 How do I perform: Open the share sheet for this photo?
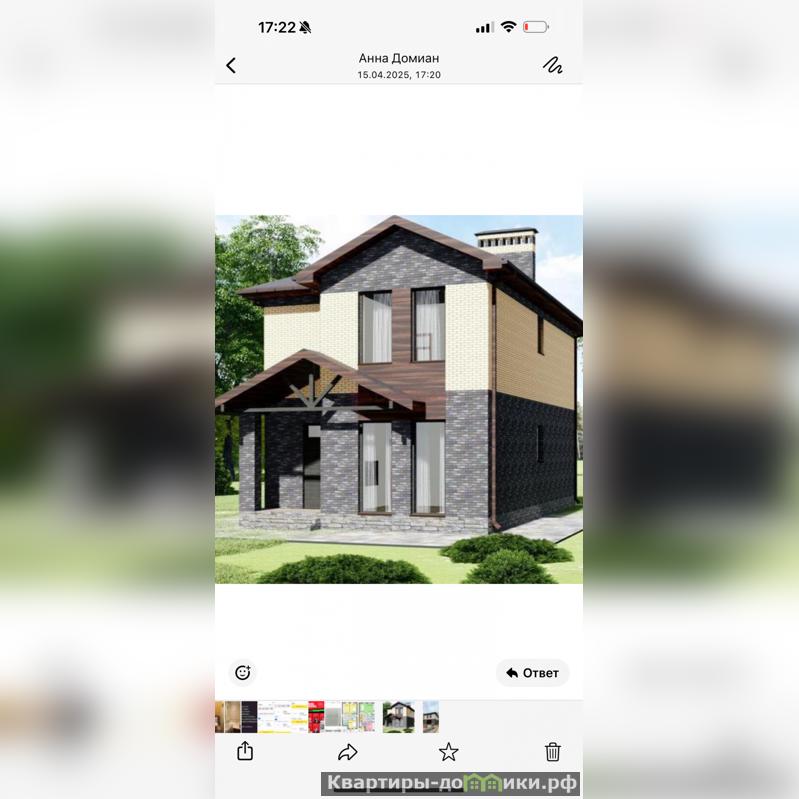pyautogui.click(x=245, y=751)
